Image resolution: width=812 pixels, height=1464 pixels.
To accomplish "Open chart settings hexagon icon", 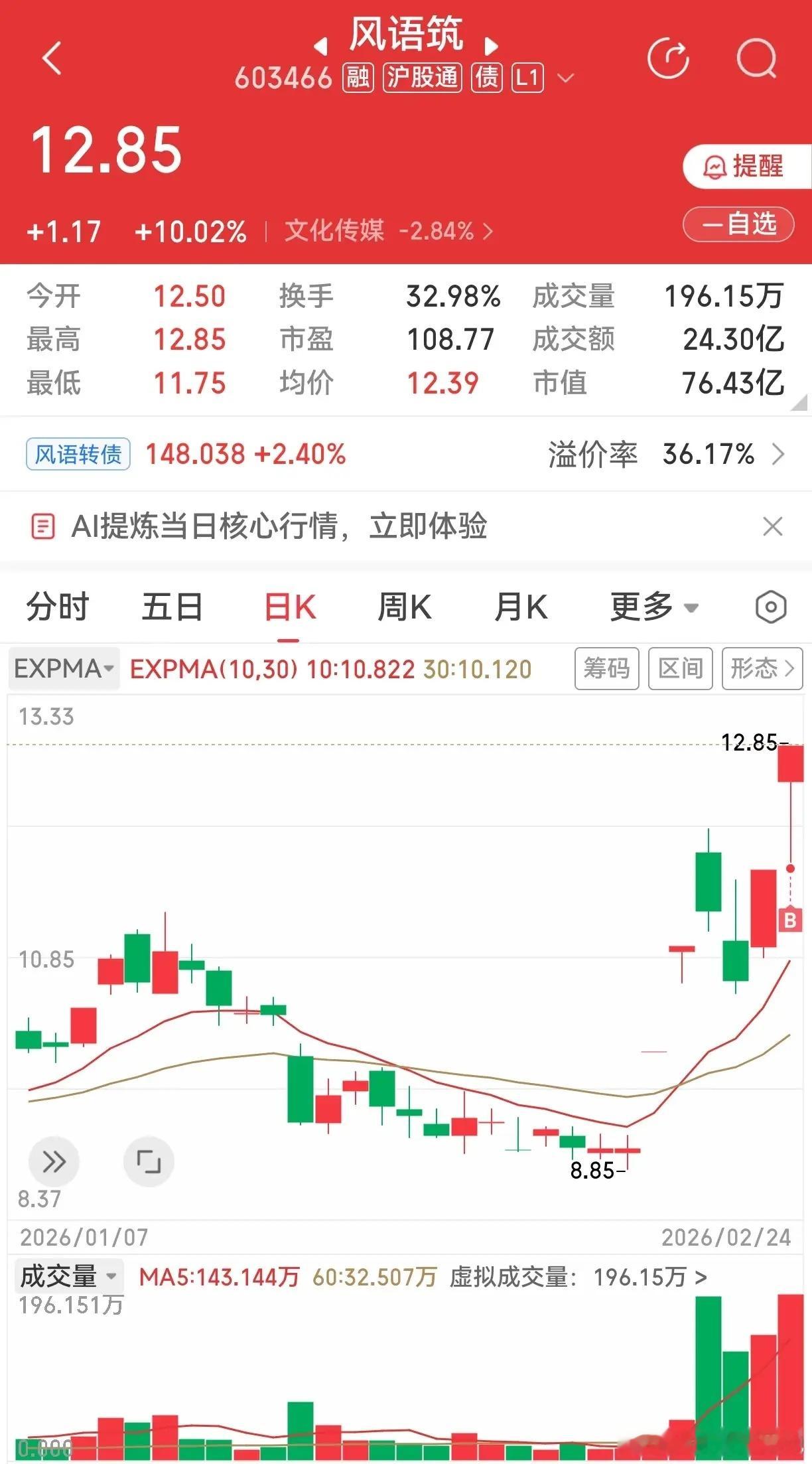I will 771,607.
